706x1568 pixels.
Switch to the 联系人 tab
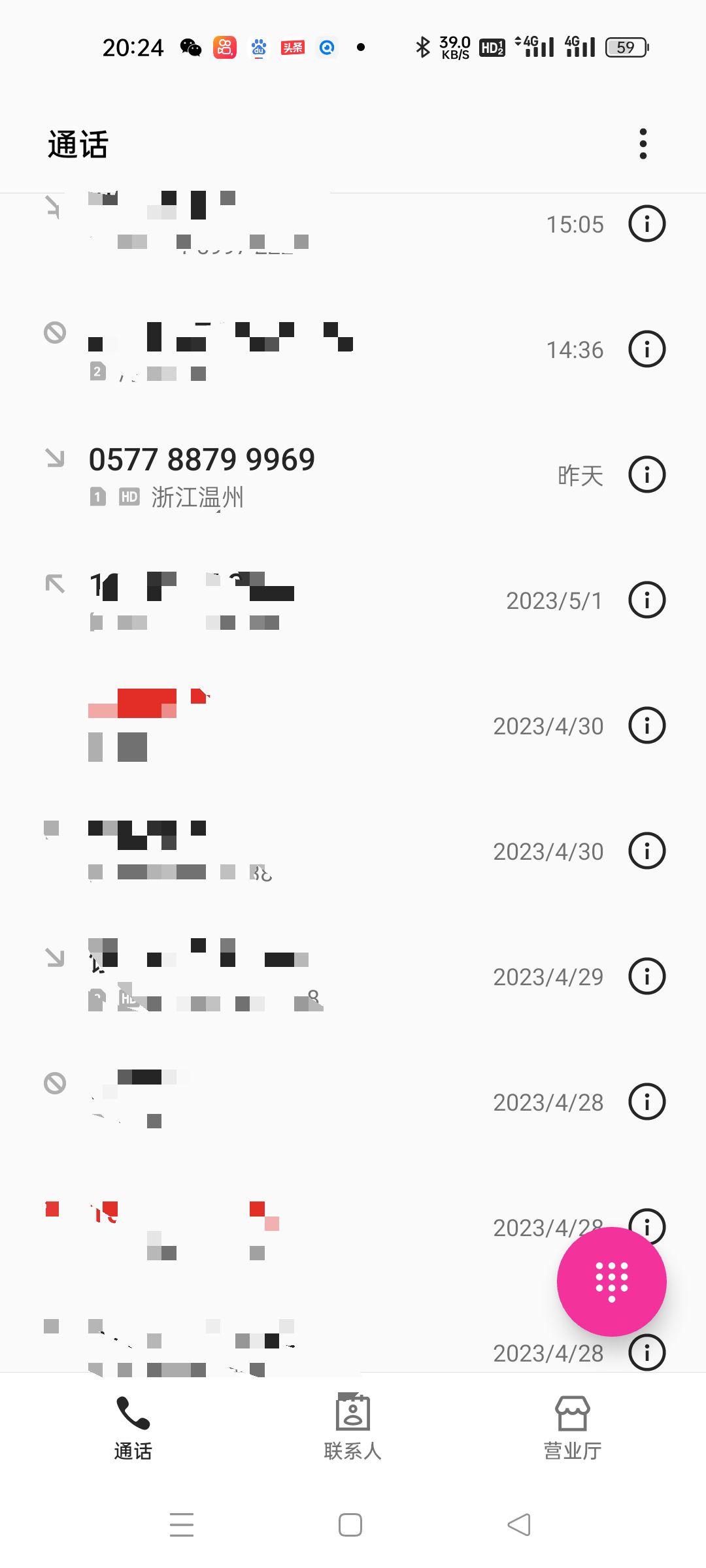(352, 1428)
